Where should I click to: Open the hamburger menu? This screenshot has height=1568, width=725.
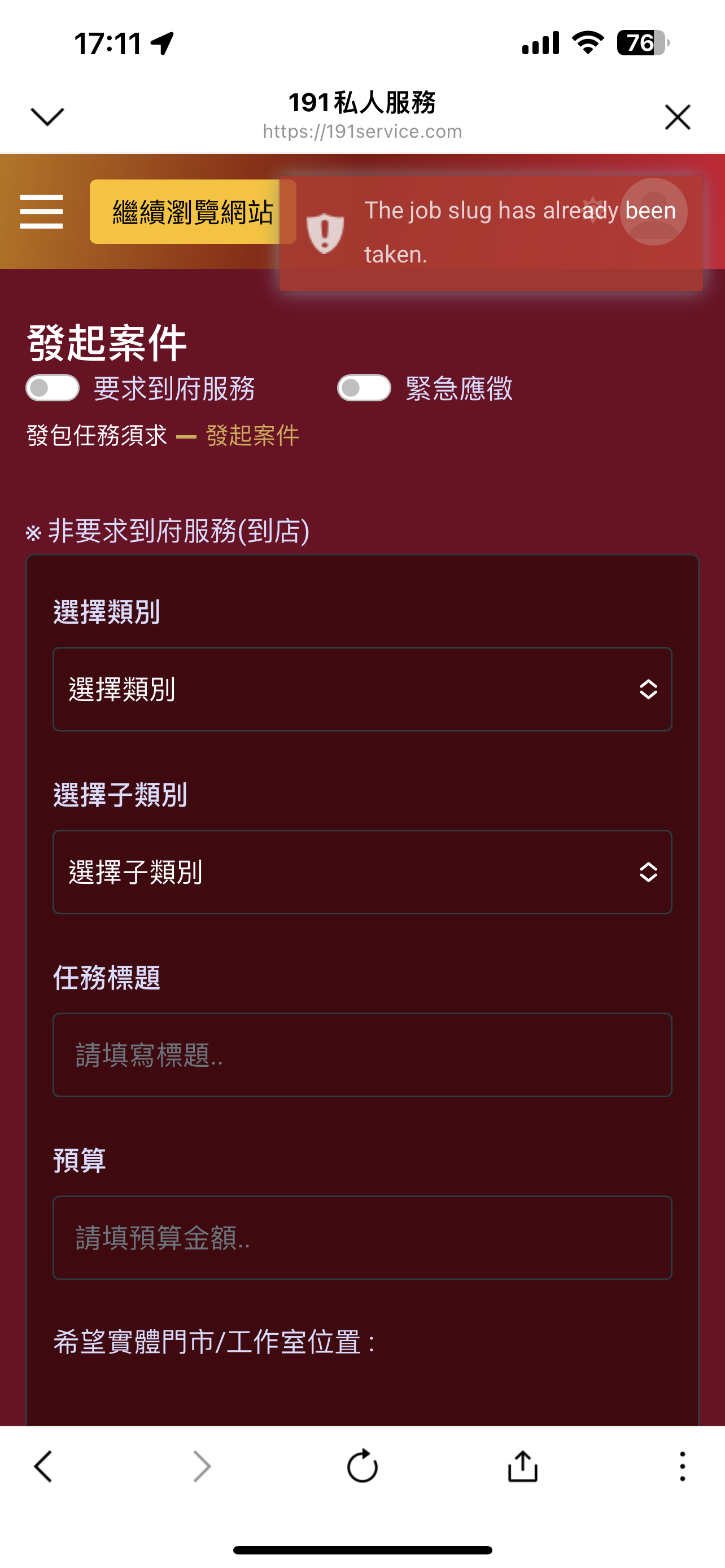point(41,212)
